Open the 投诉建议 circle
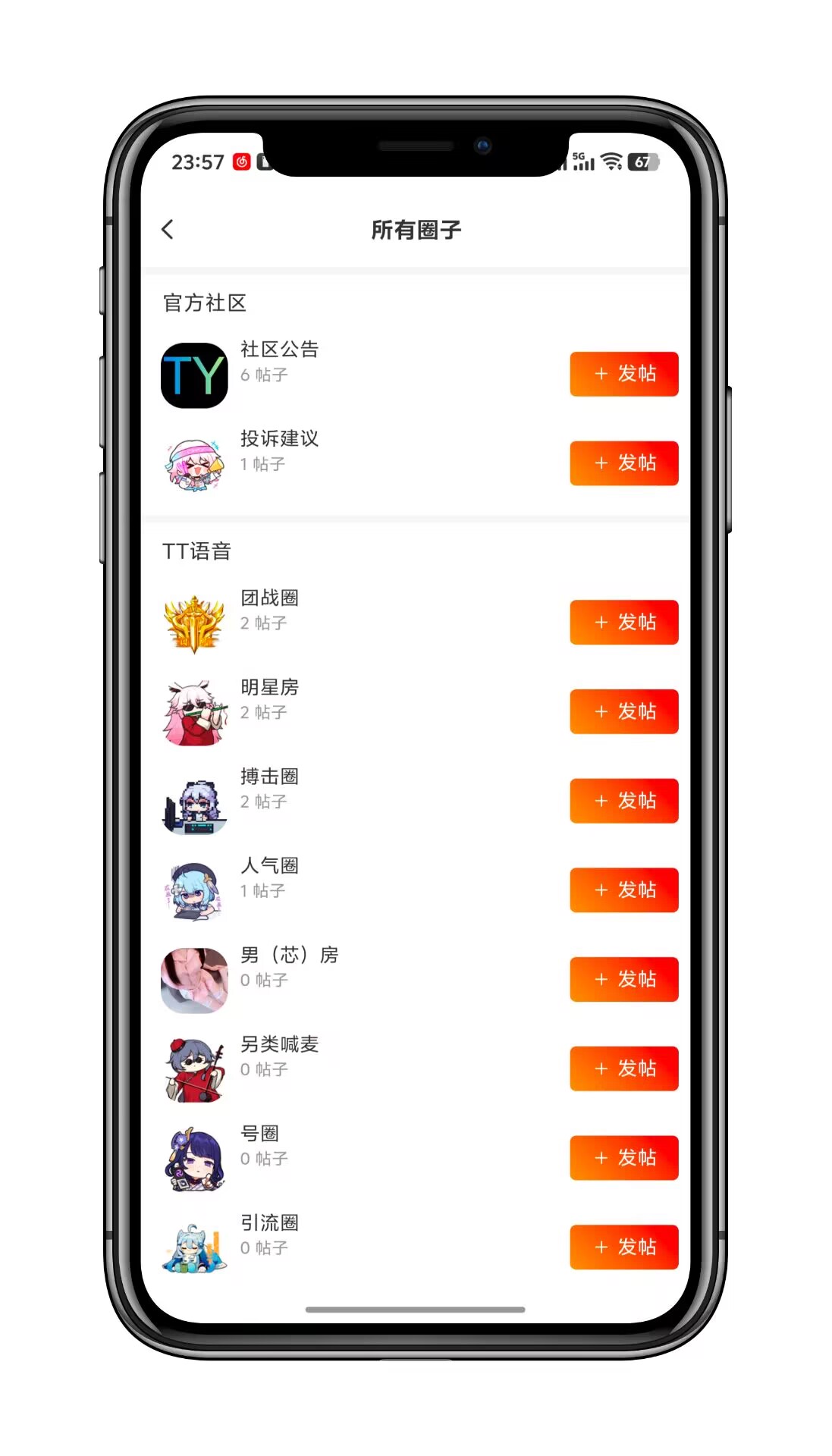 (x=279, y=439)
